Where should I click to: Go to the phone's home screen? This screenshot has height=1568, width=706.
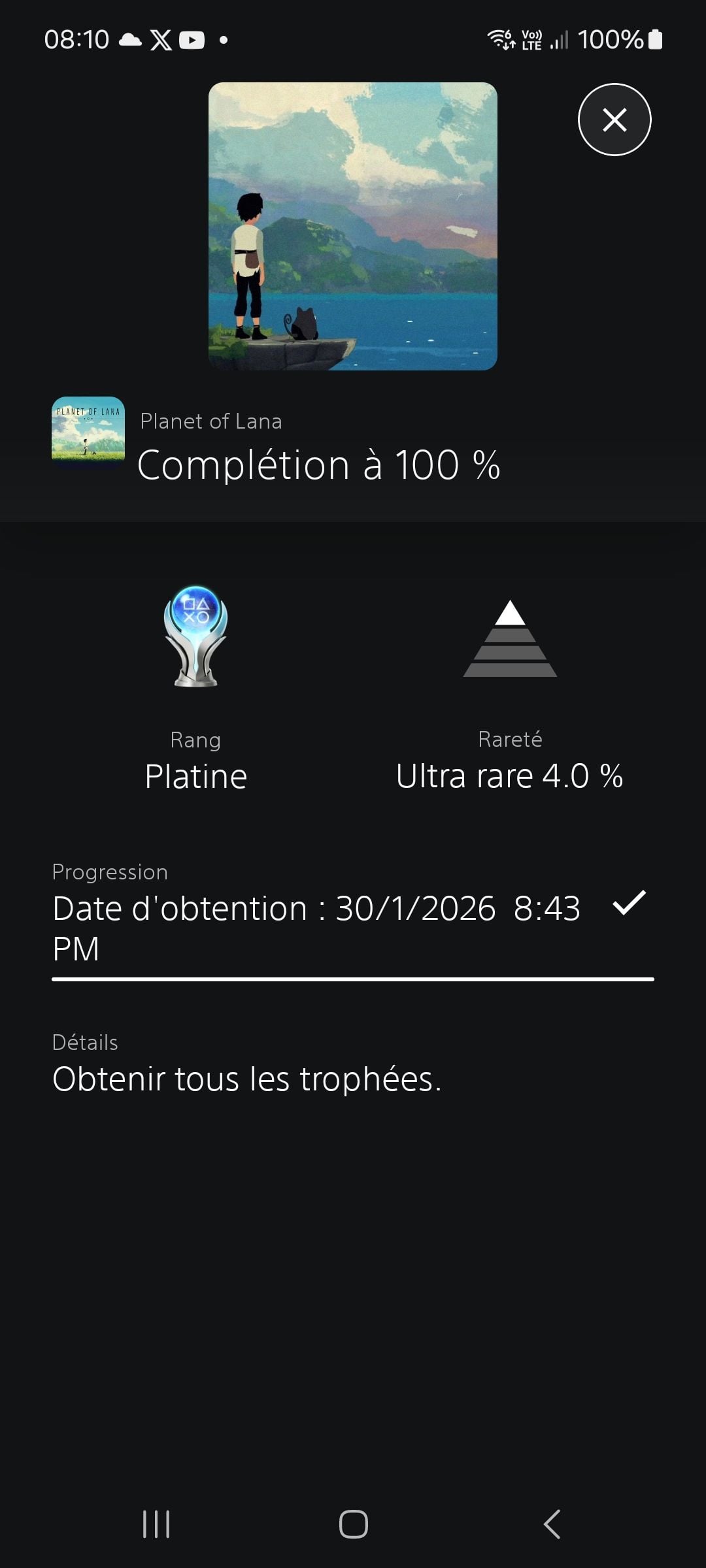coord(353,1524)
